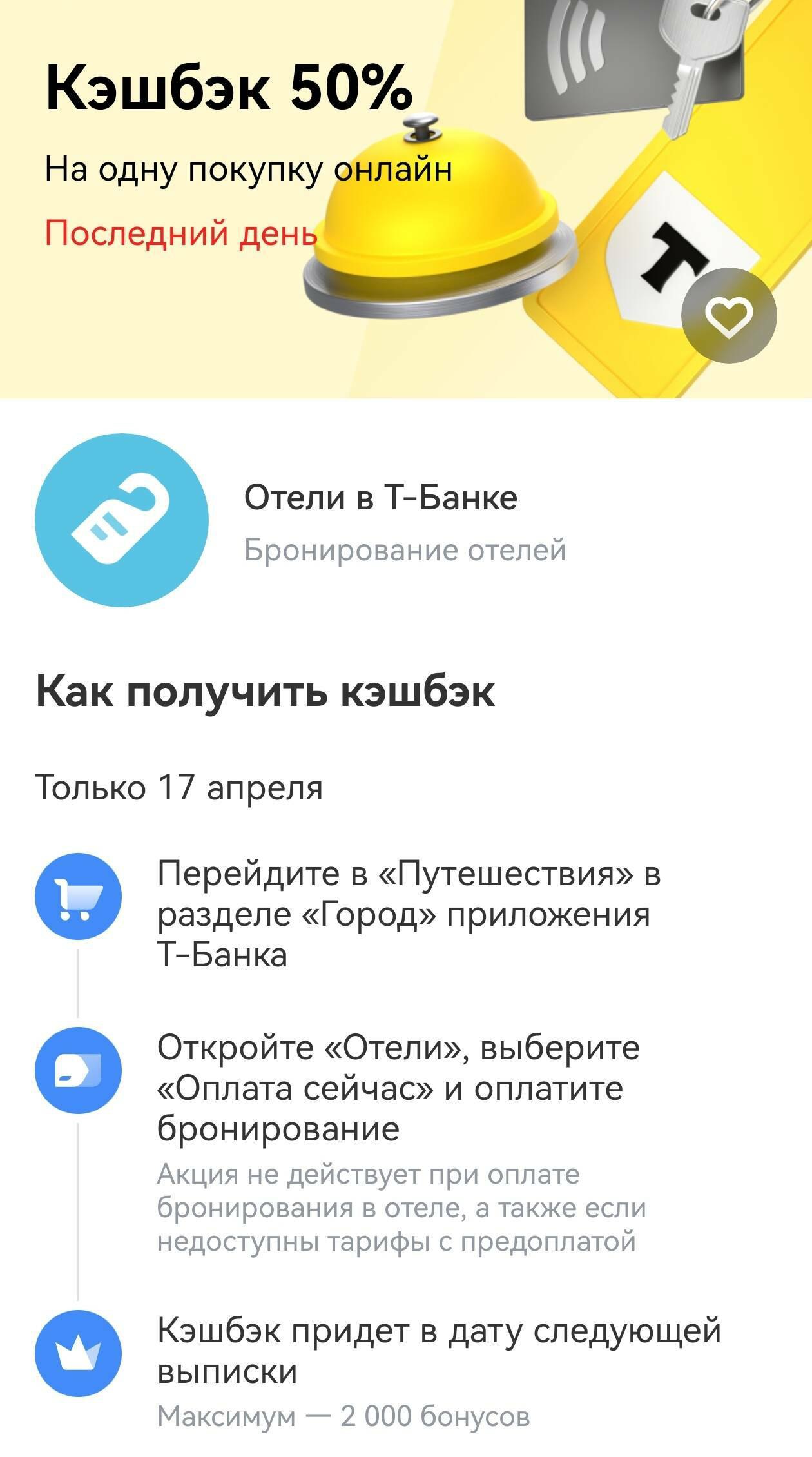Add this cashback offer to favorites
The height and width of the screenshot is (1457, 812).
(x=729, y=315)
